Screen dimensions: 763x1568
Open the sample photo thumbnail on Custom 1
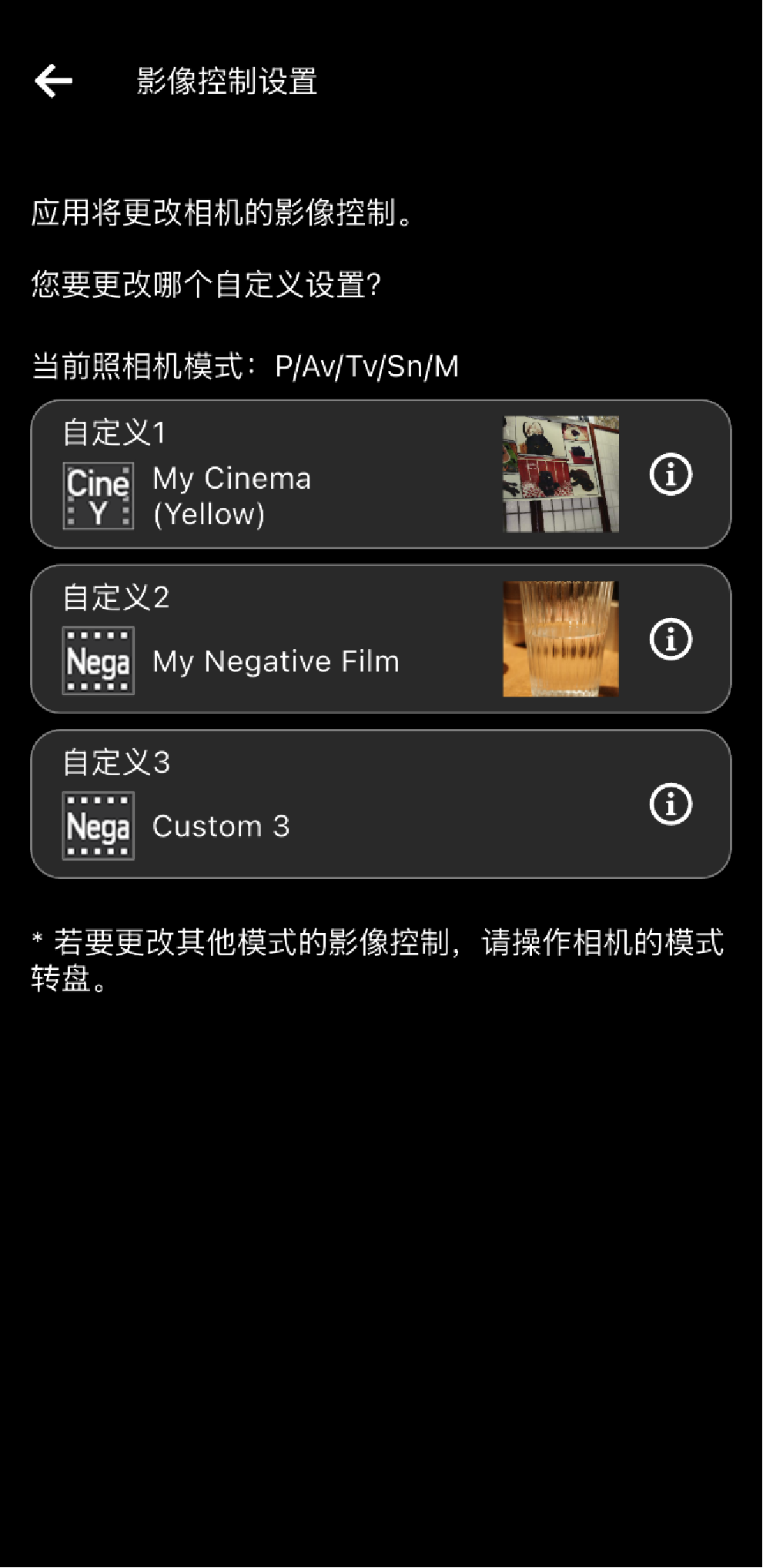click(560, 473)
